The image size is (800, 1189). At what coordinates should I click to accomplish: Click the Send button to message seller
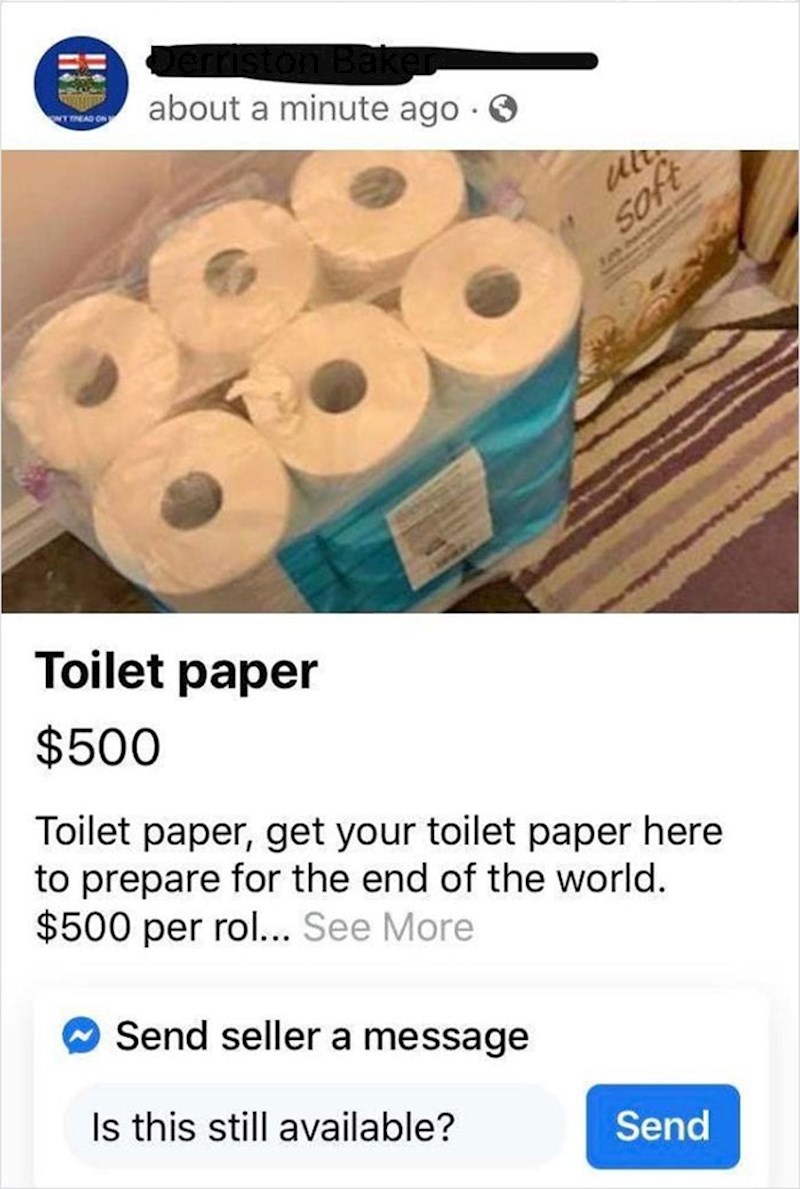tap(662, 1128)
